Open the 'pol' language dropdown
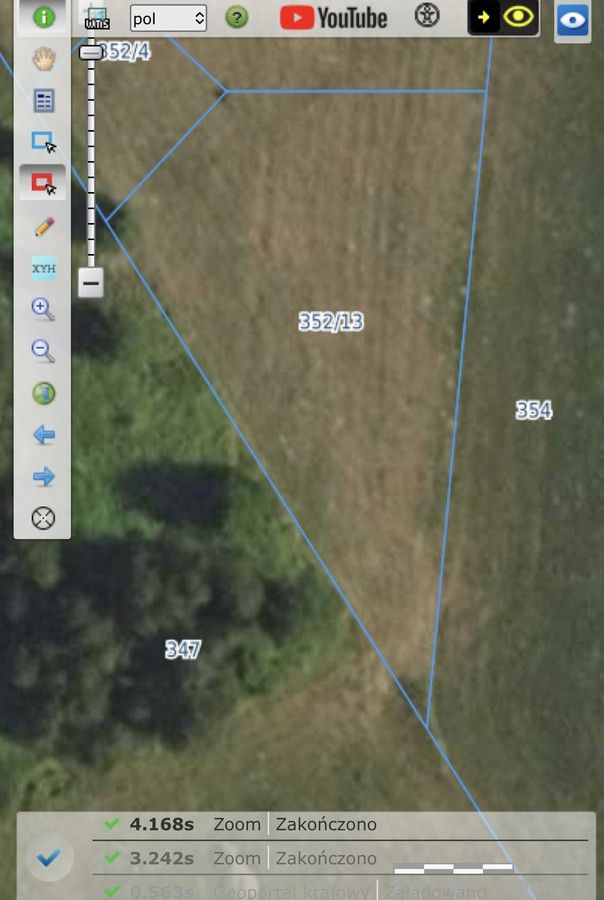This screenshot has height=900, width=604. click(168, 18)
